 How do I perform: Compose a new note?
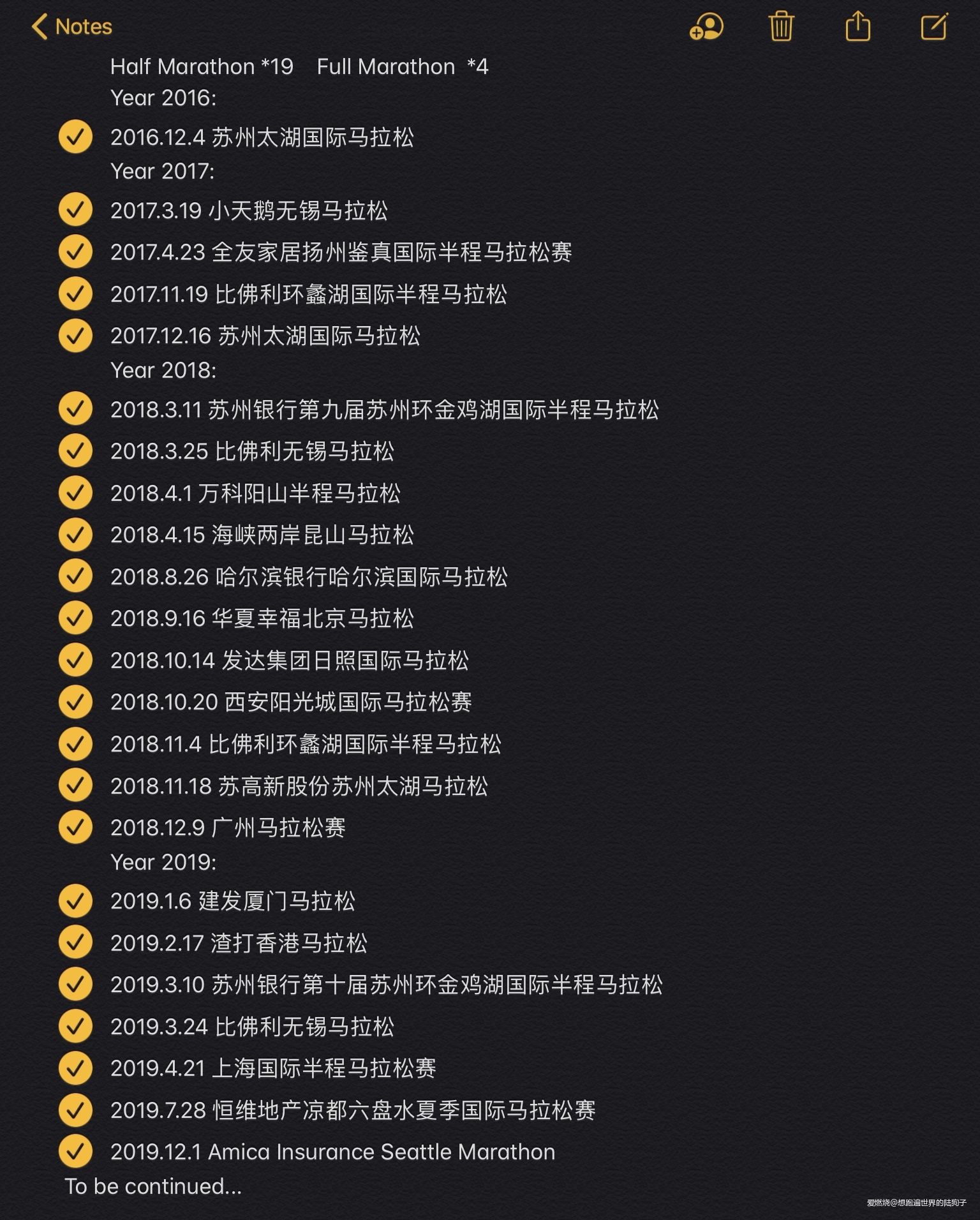click(x=934, y=27)
